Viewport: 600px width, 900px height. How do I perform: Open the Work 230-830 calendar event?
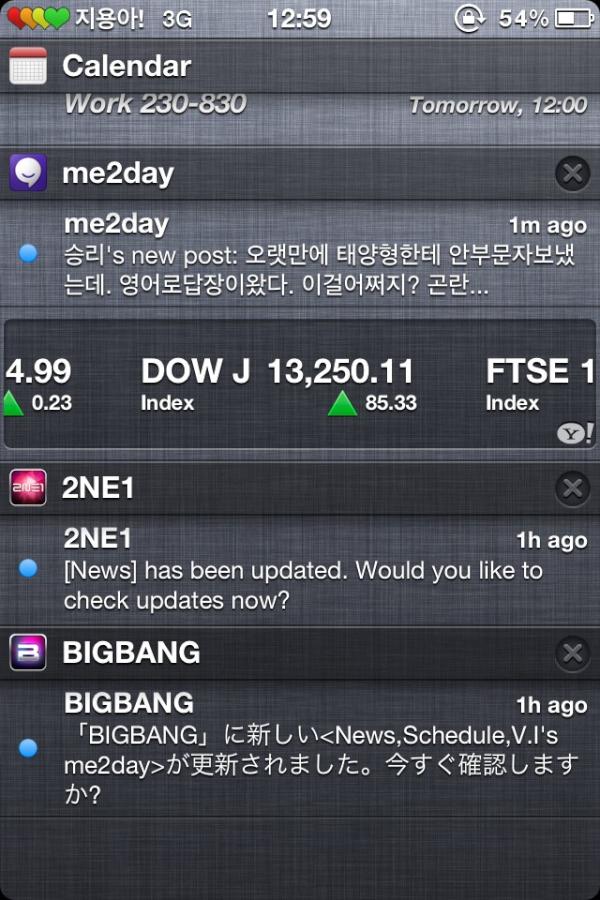300,104
